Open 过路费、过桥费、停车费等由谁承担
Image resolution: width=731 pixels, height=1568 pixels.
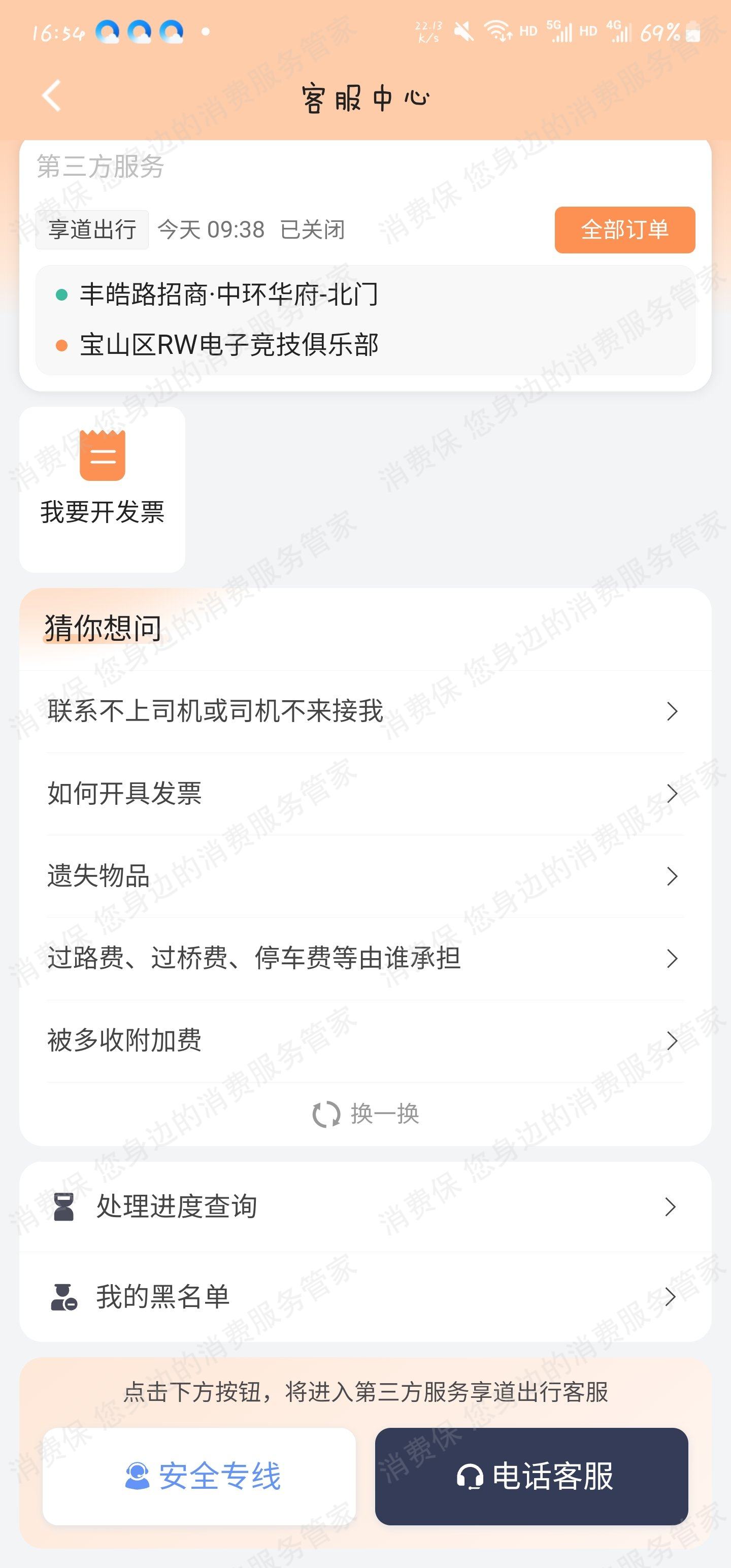[364, 958]
